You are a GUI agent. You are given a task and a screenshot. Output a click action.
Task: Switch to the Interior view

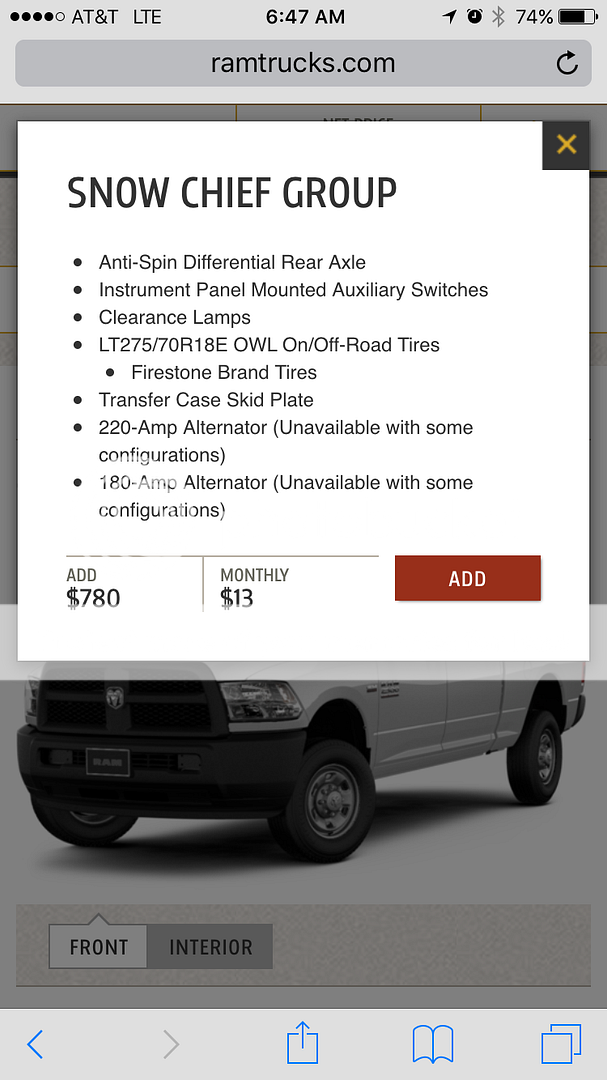210,947
